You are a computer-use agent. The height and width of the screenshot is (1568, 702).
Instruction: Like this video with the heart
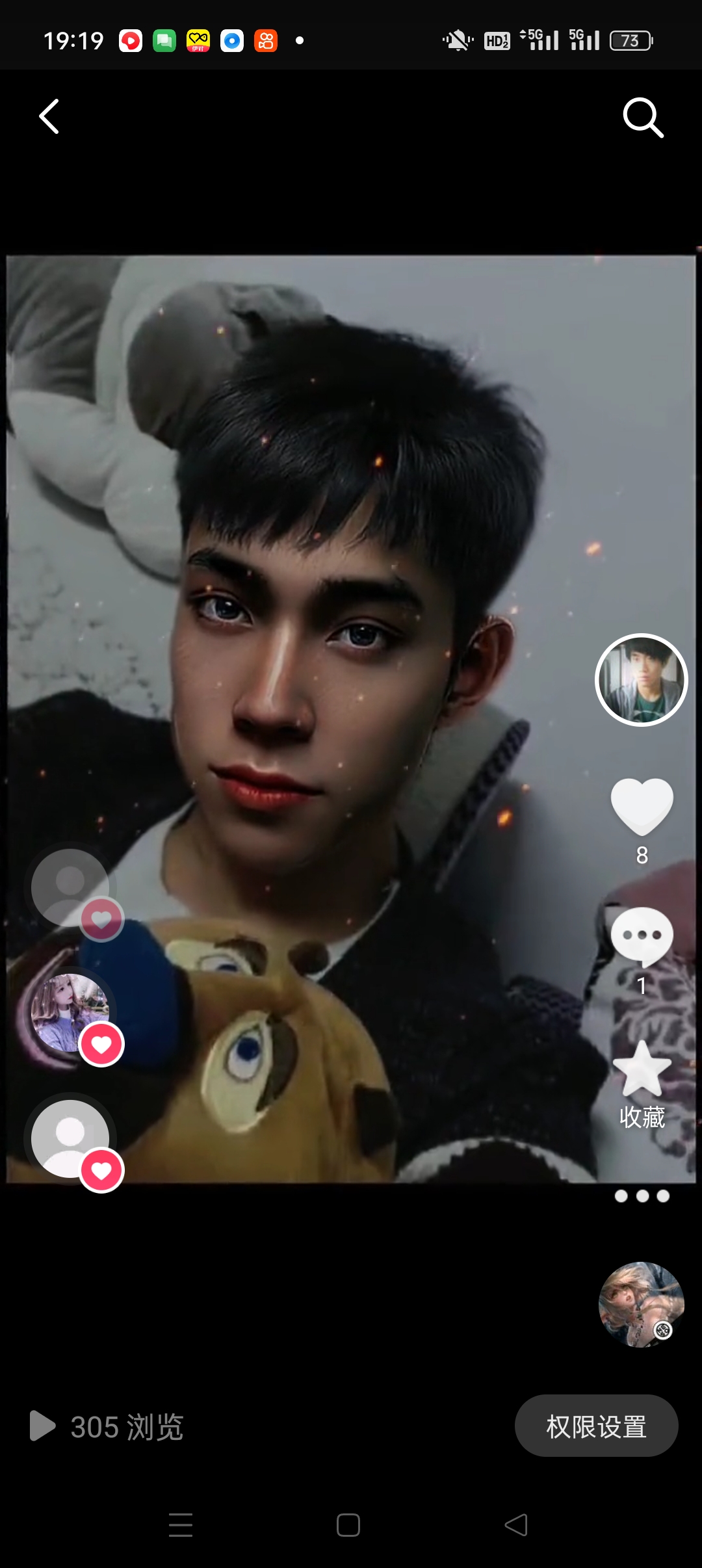click(642, 807)
